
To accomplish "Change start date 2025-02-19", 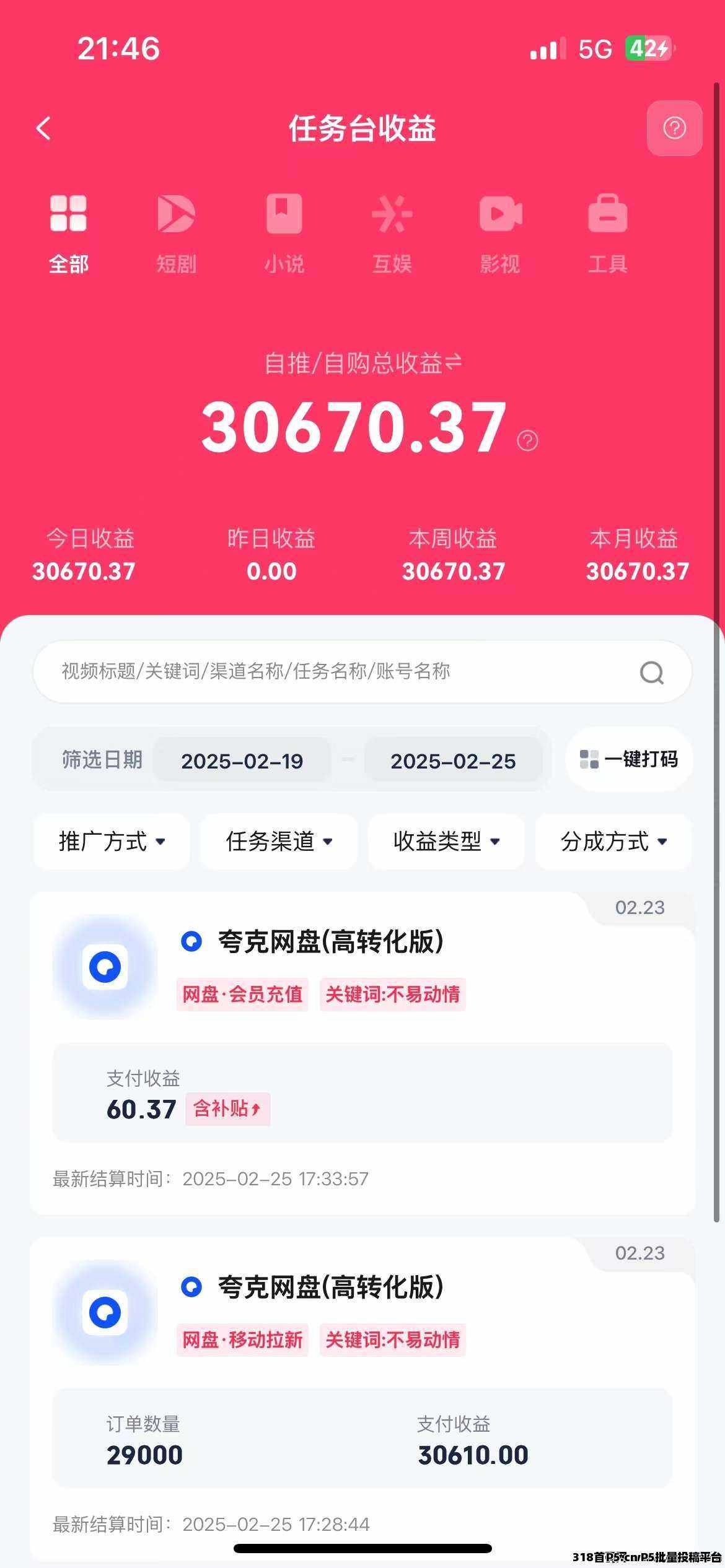I will (x=242, y=760).
